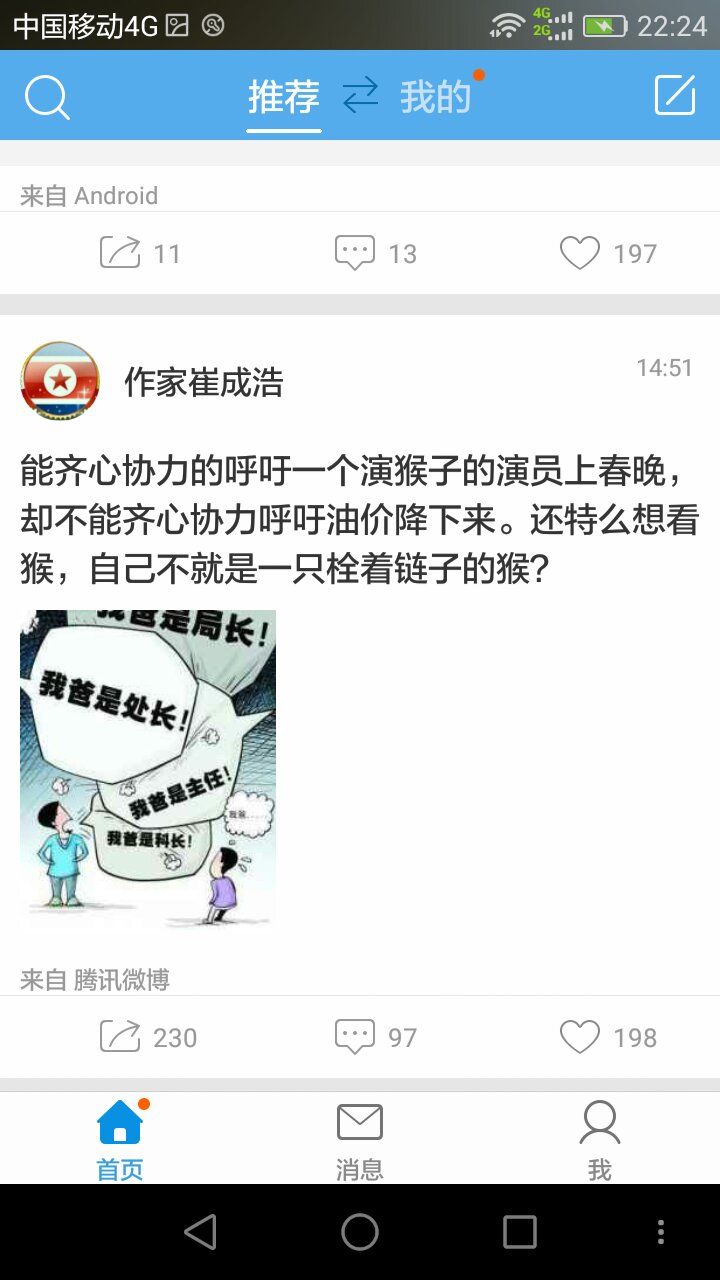The height and width of the screenshot is (1280, 720).
Task: Tap the system back button
Action: pyautogui.click(x=200, y=1232)
